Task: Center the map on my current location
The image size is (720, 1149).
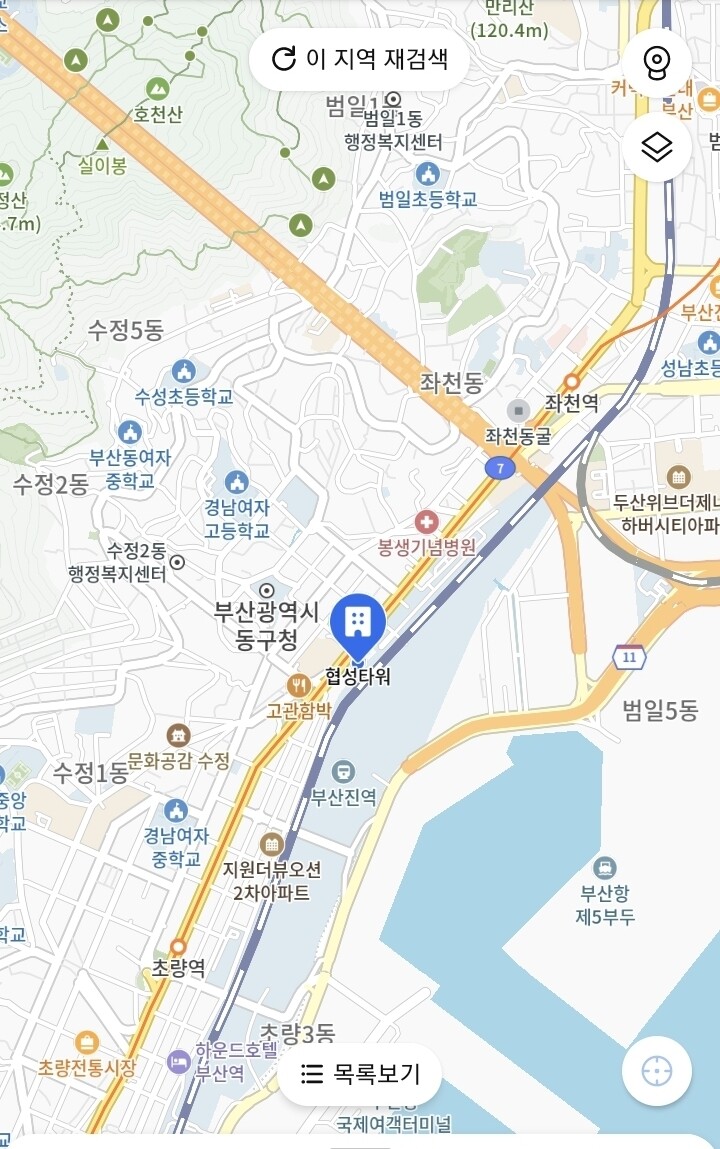Action: 656,1071
